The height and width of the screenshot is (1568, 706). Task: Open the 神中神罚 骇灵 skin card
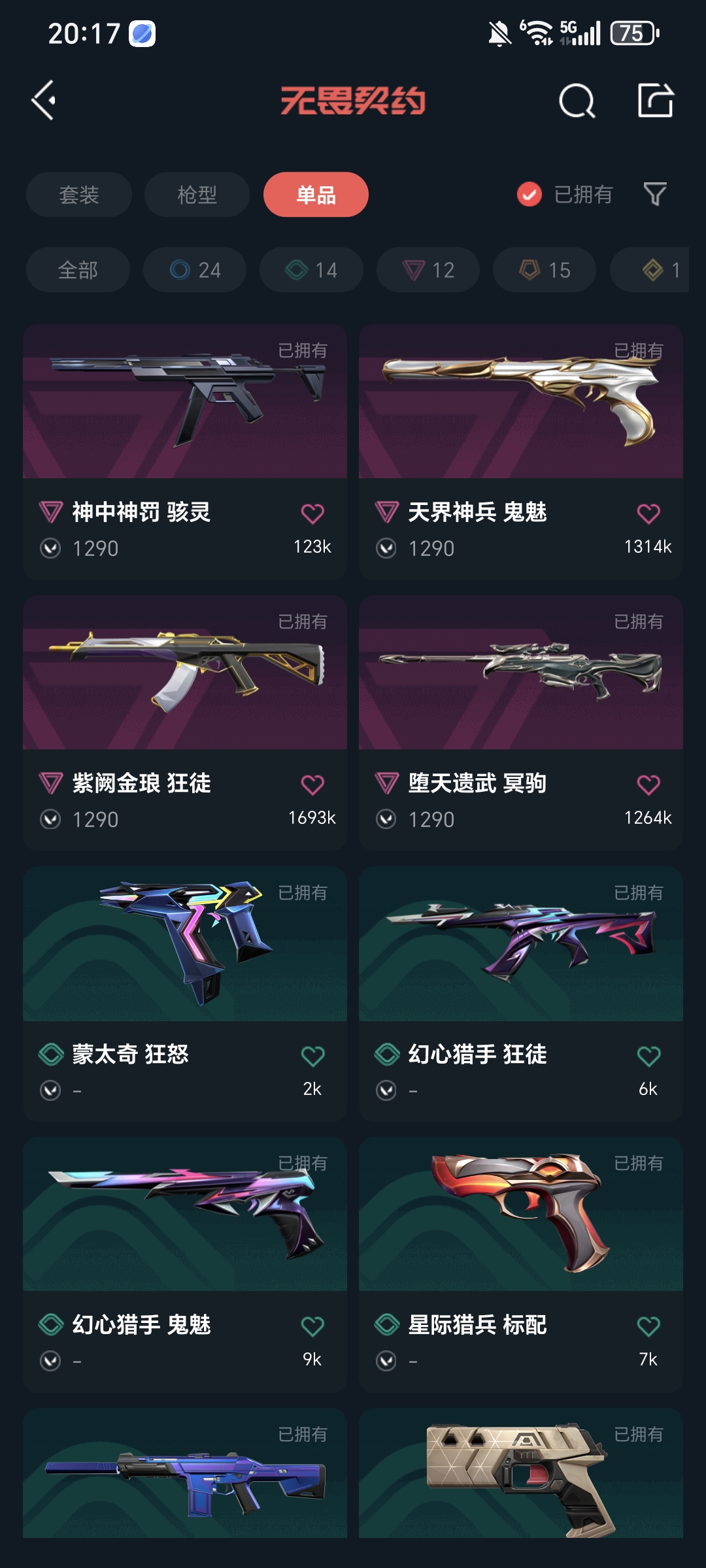click(185, 418)
